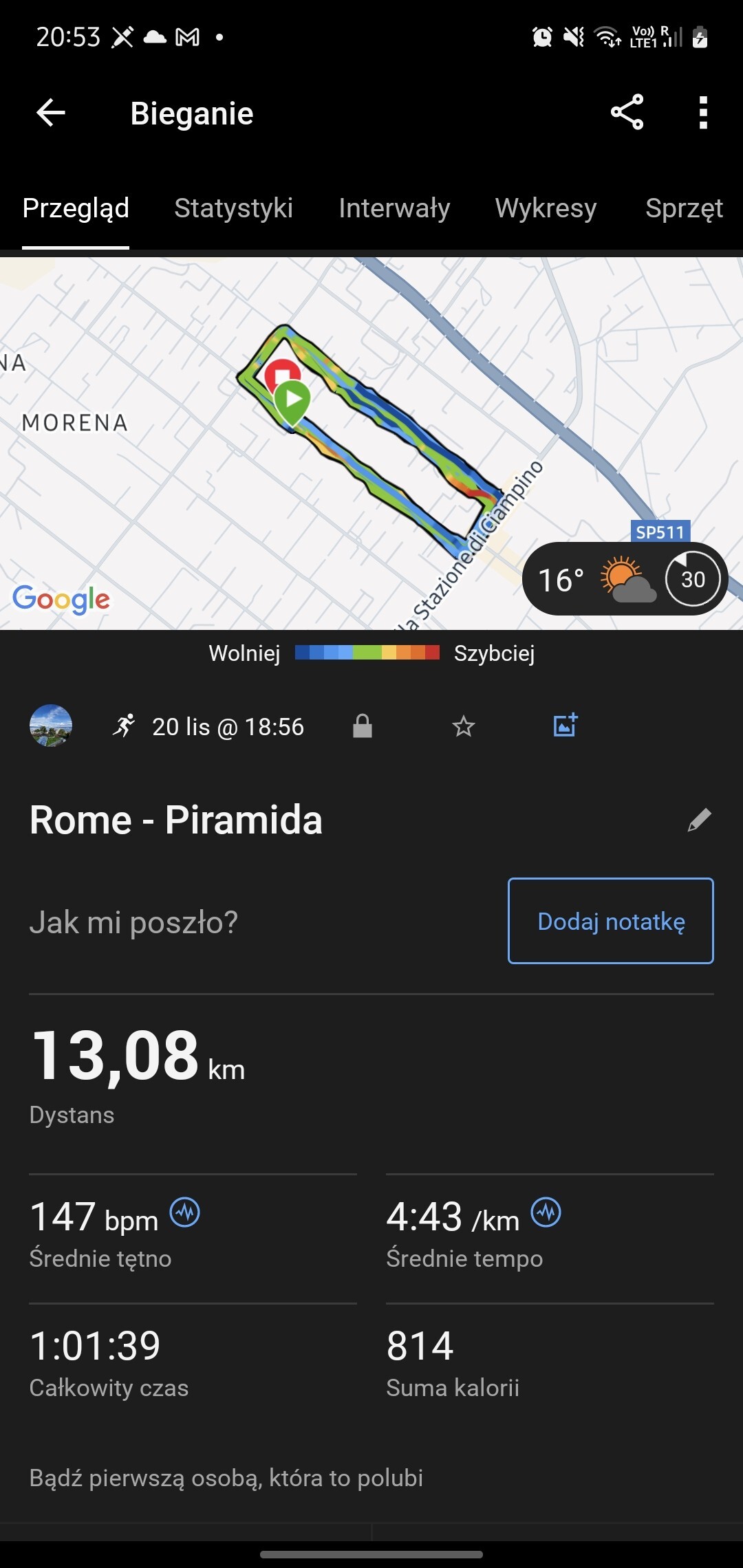Tap the Dodaj notatkę button
Viewport: 743px width, 1568px height.
[610, 921]
